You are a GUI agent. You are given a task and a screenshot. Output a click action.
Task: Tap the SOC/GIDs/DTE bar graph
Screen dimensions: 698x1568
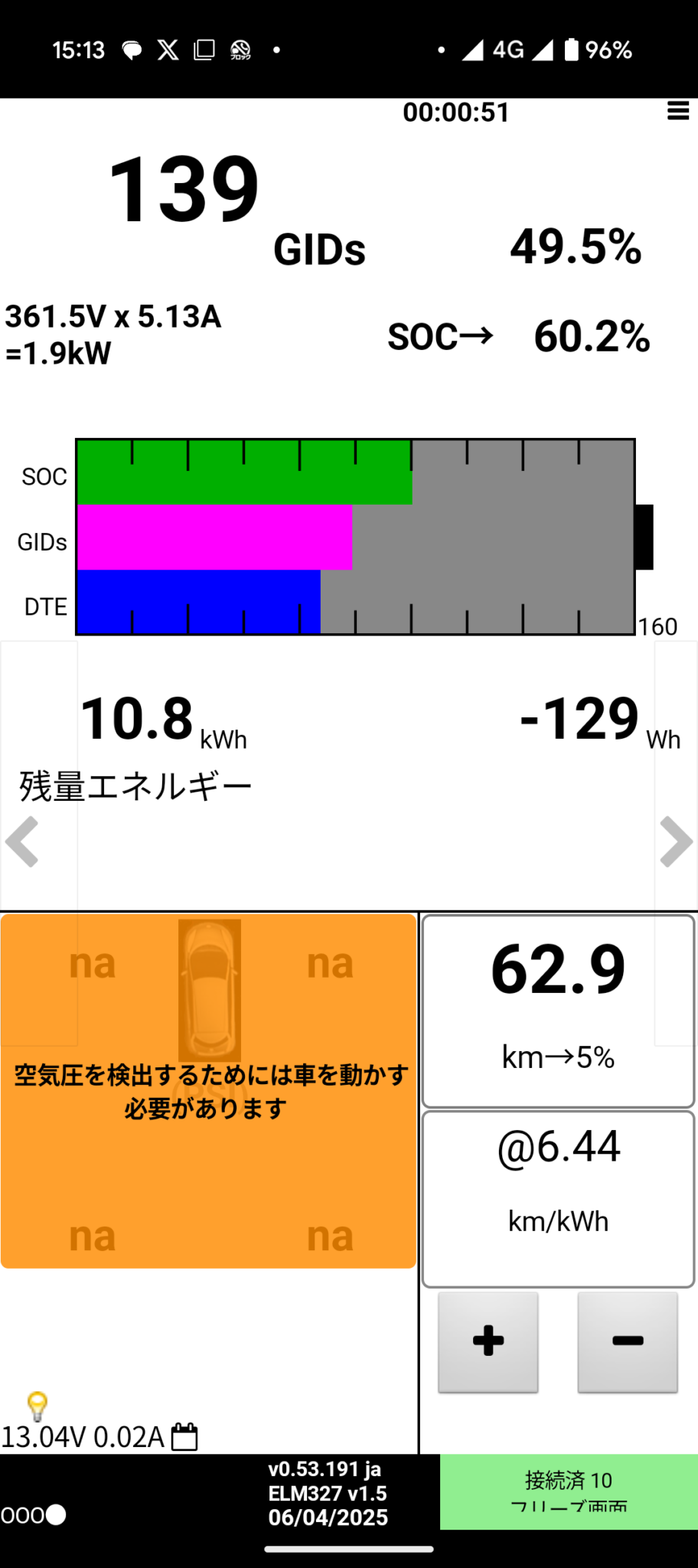[x=356, y=537]
